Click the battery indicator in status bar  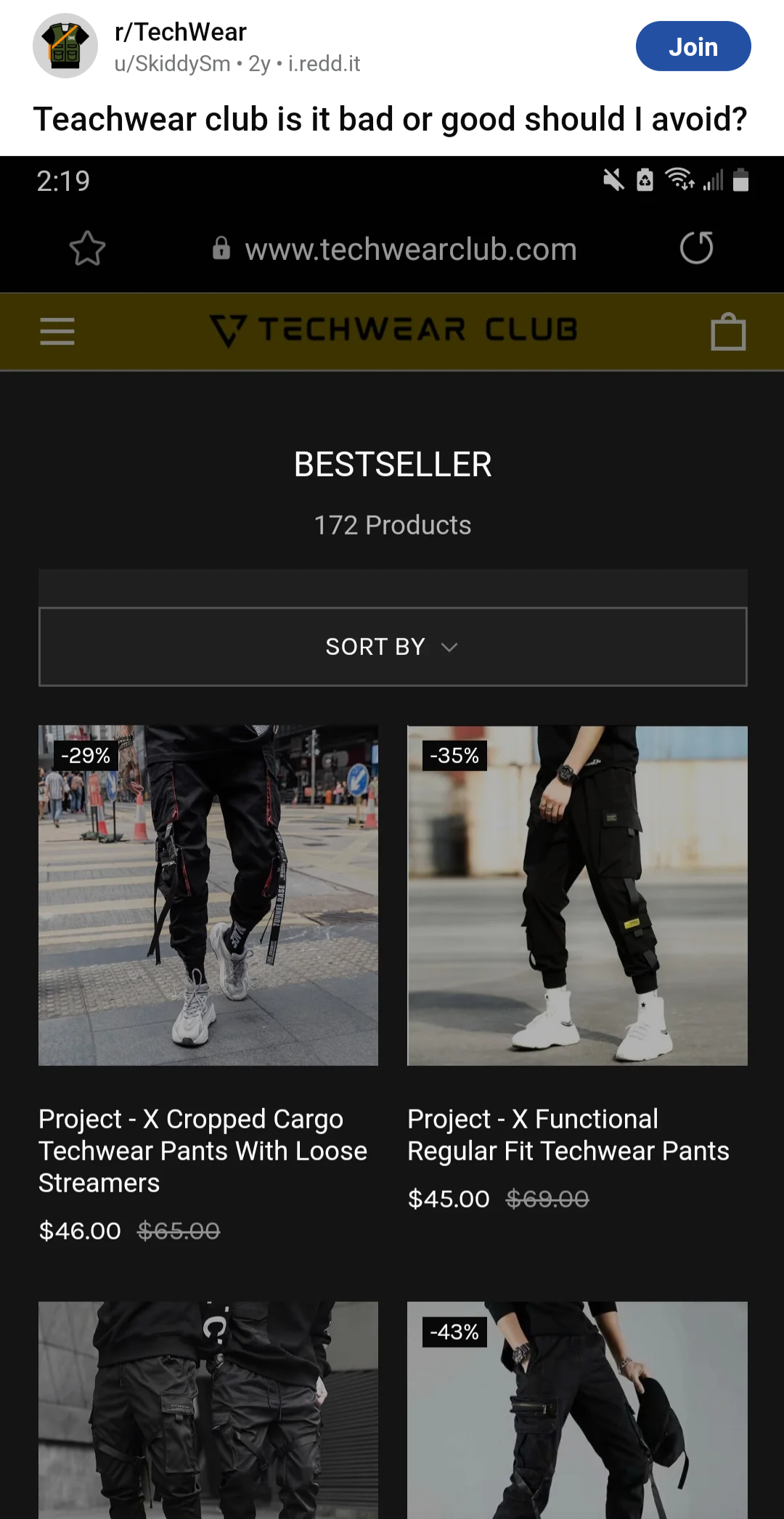741,181
